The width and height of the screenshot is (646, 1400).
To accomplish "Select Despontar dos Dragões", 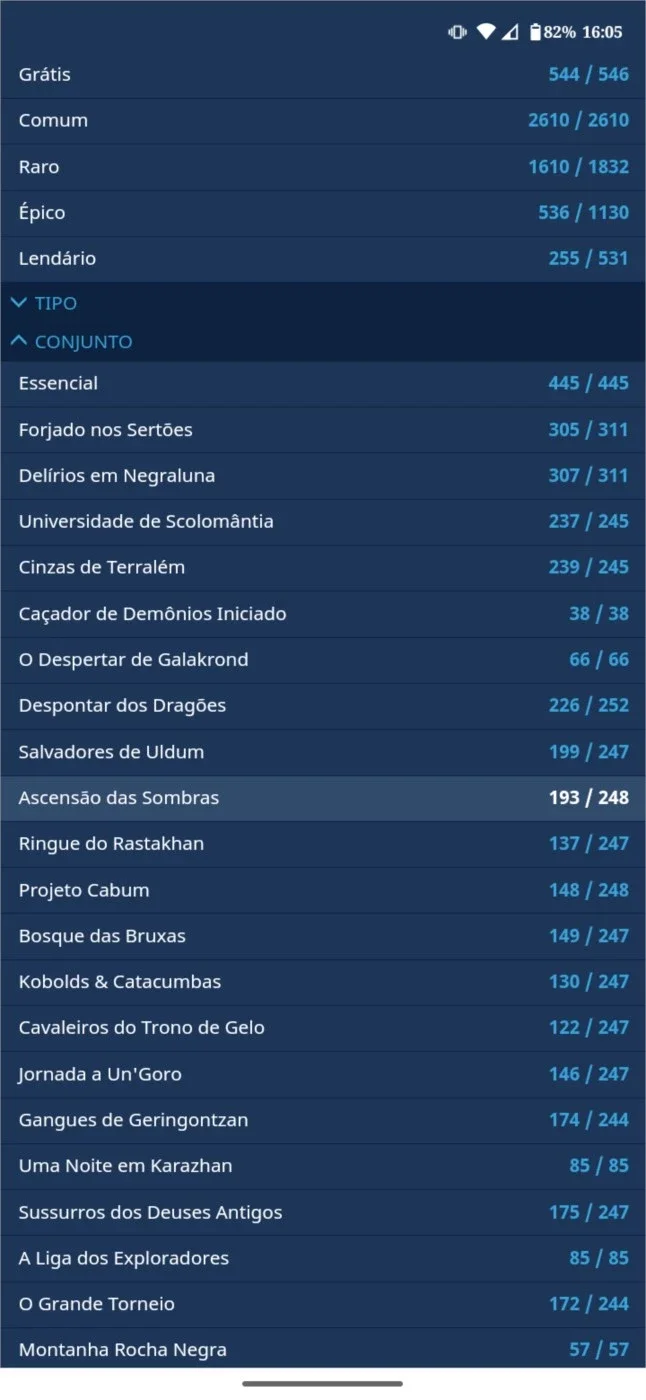I will (323, 706).
